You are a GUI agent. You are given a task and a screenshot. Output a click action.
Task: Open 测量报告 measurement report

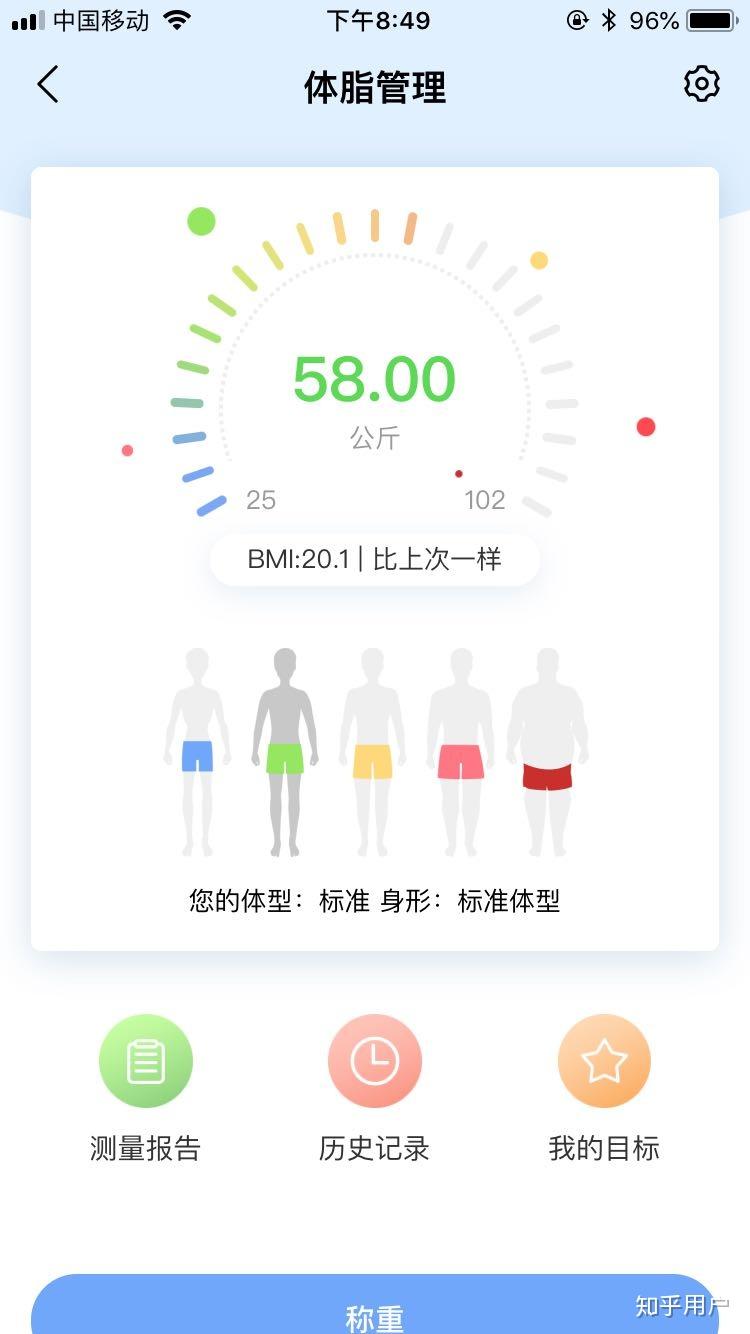145,1062
